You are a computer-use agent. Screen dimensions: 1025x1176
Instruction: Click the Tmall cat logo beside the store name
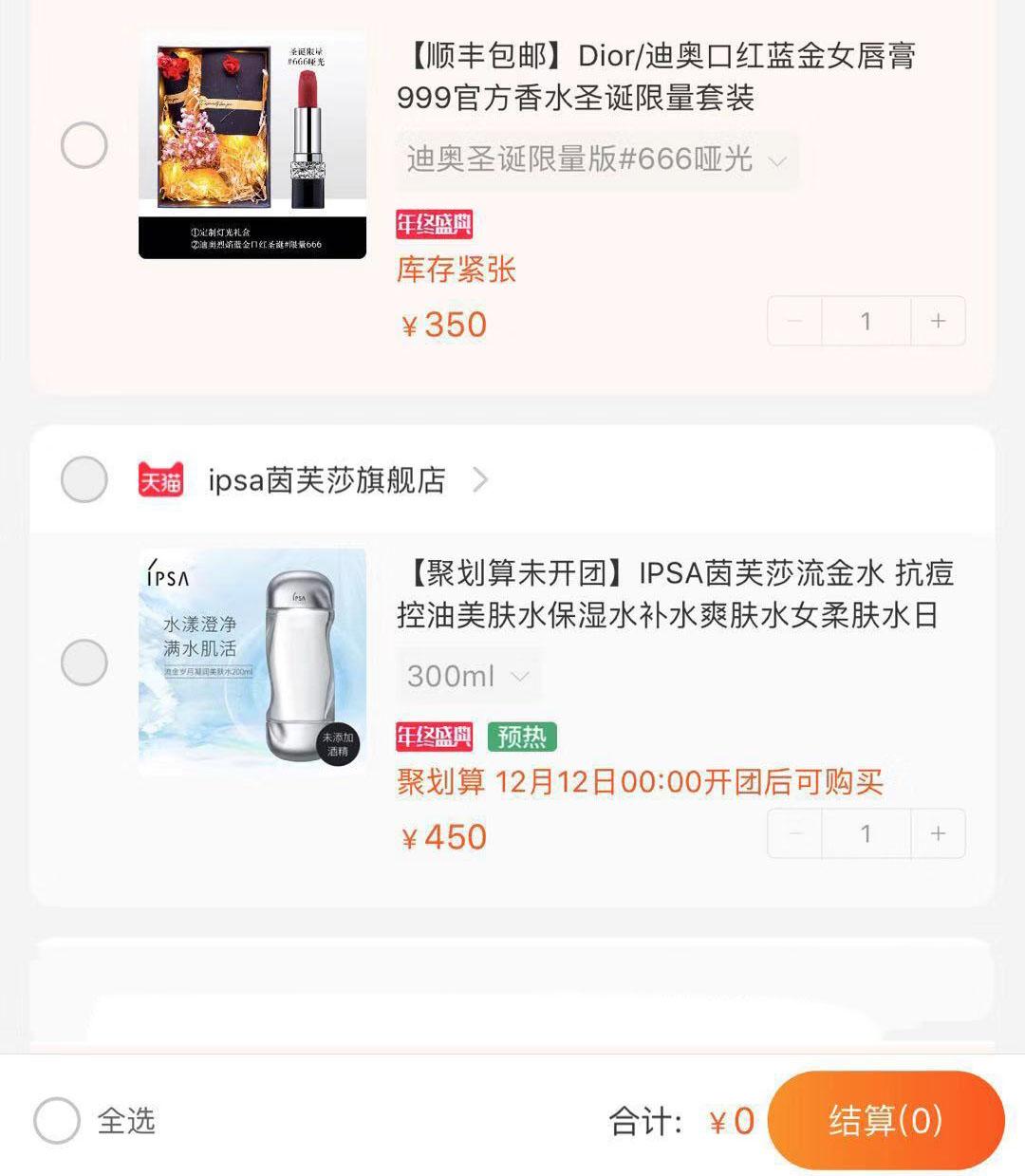click(161, 479)
